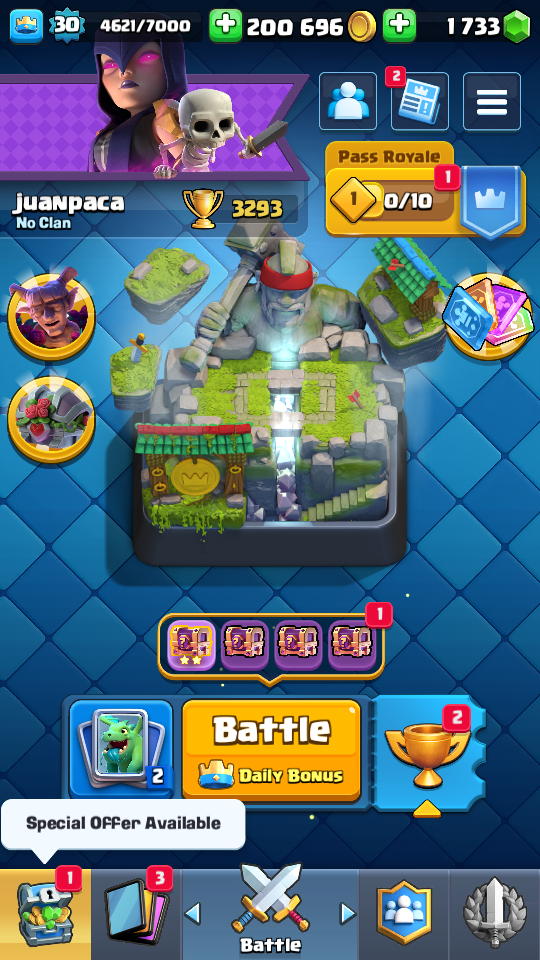The height and width of the screenshot is (960, 540).
Task: Open the friends icon in the top row
Action: [348, 101]
